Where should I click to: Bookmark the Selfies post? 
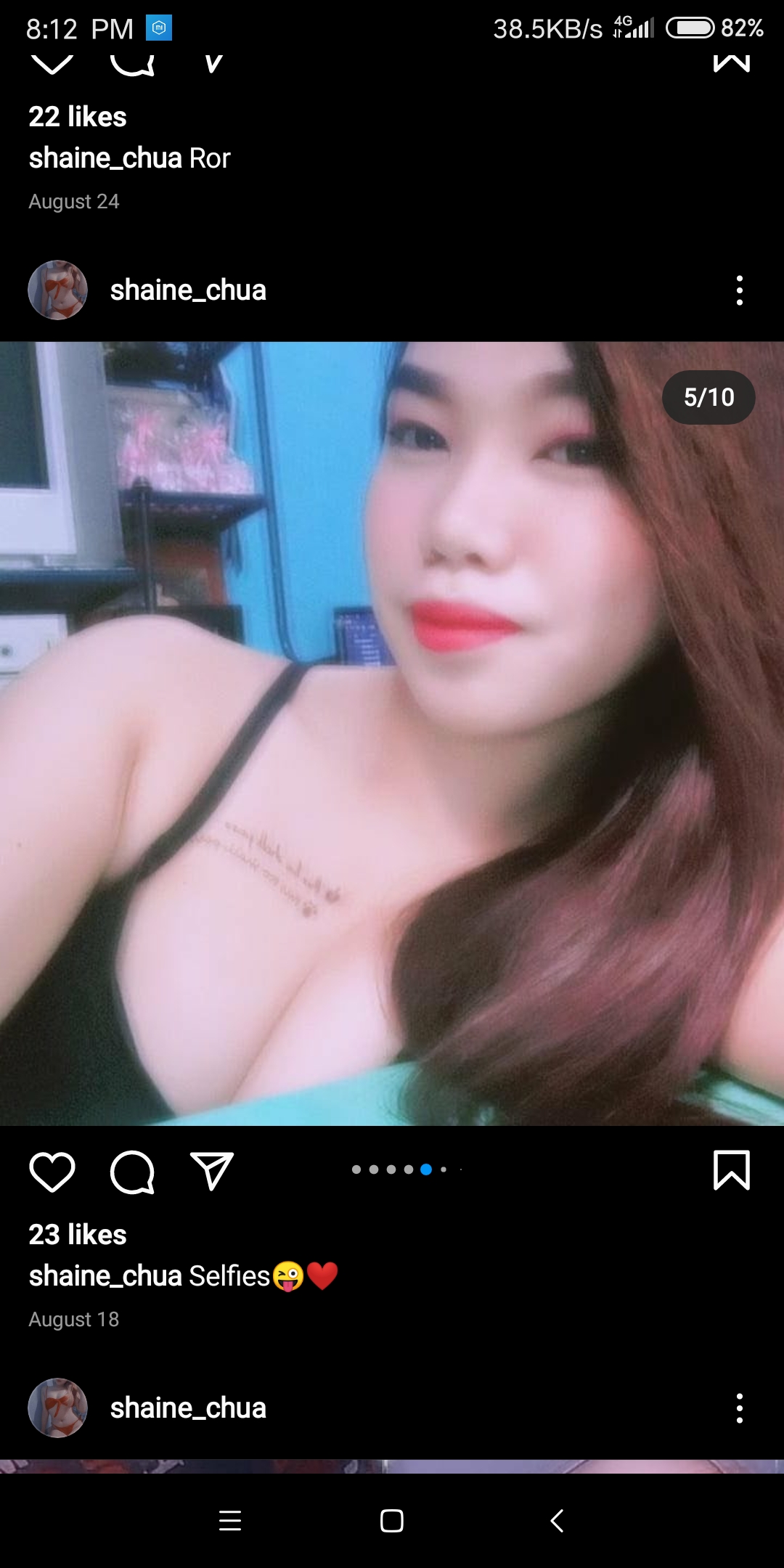[x=731, y=1170]
